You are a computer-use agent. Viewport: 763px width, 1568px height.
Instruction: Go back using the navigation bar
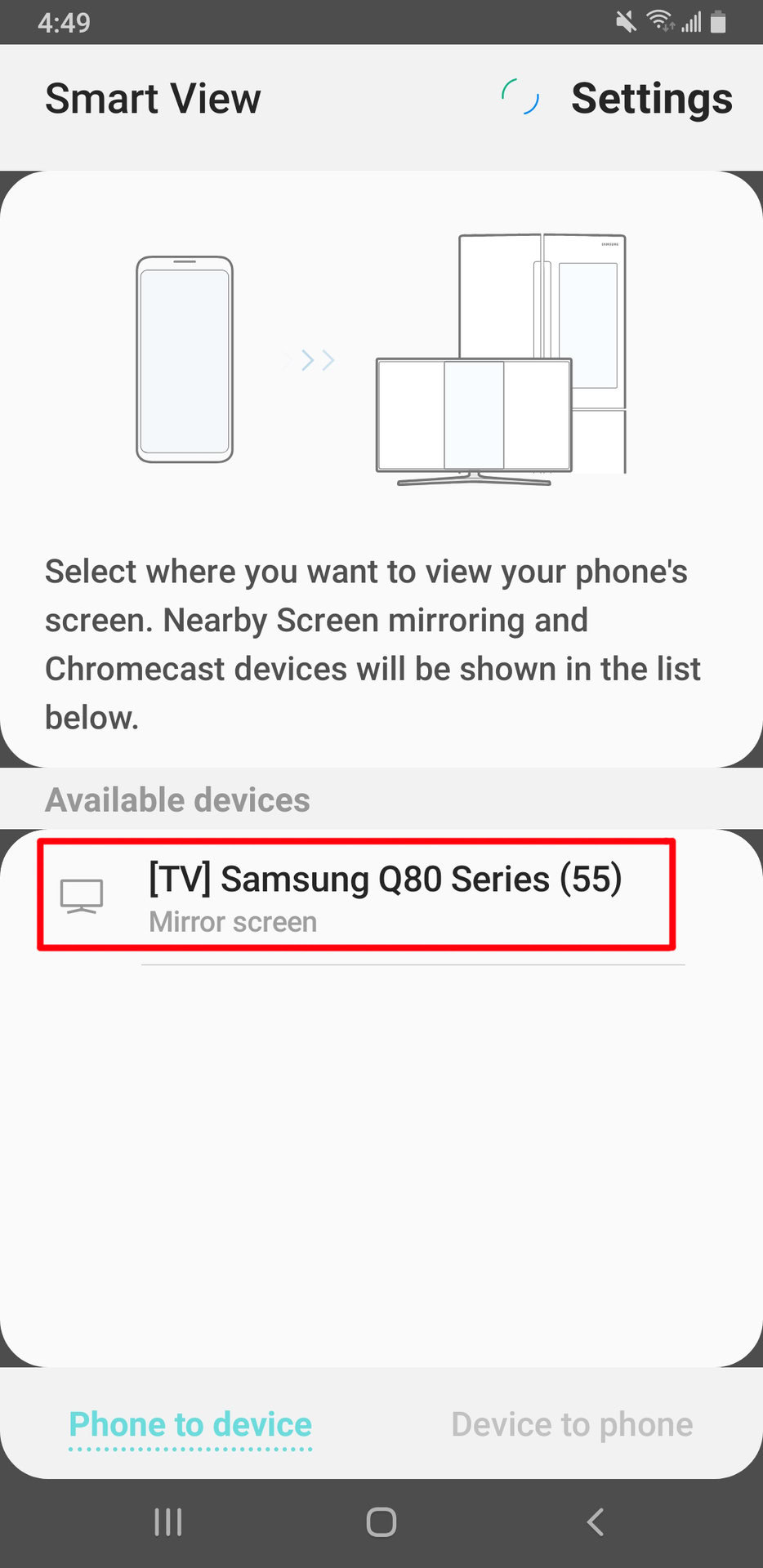pyautogui.click(x=596, y=1521)
